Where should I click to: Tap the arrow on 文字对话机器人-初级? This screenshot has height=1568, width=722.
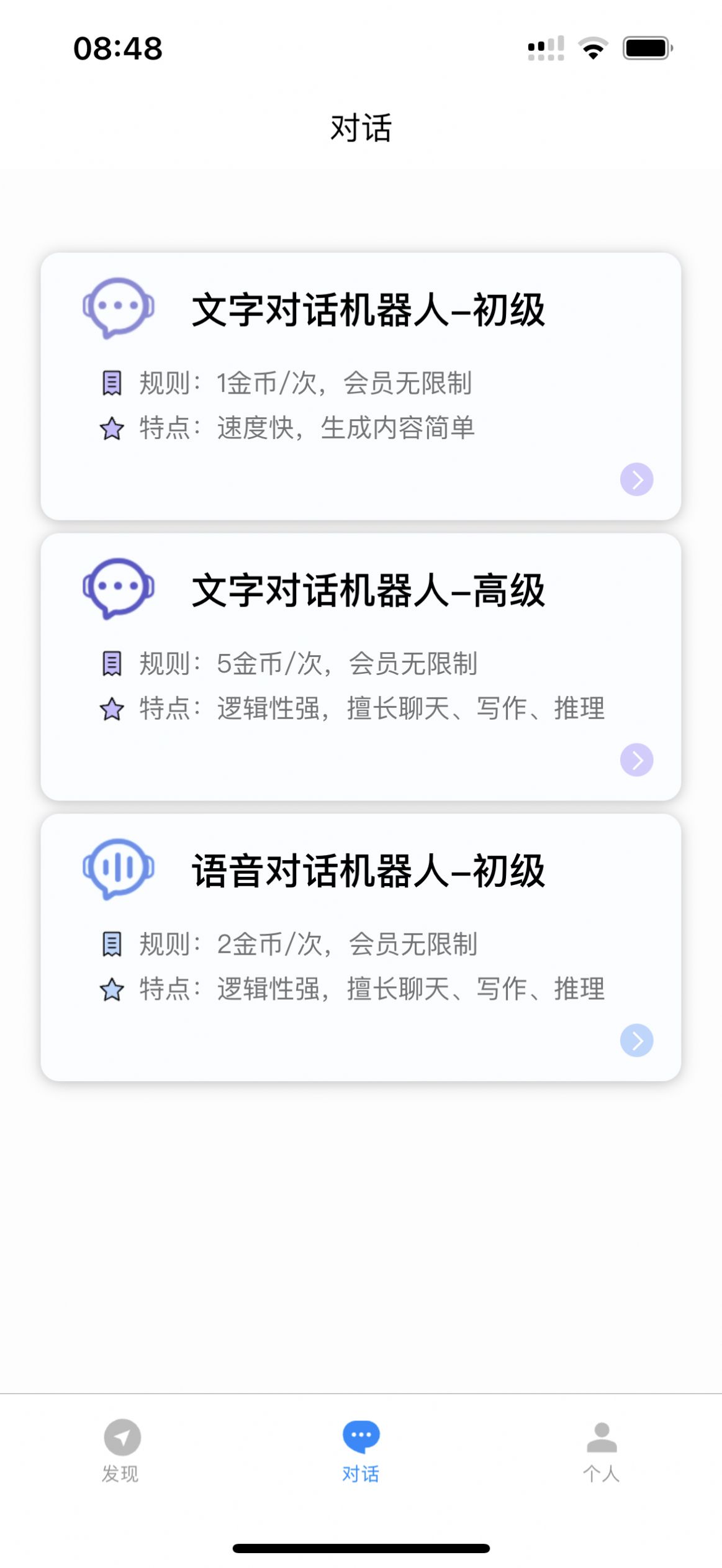point(636,479)
